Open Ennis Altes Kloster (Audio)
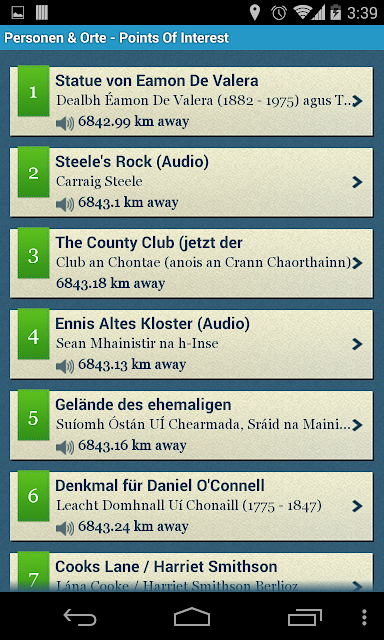 coord(191,344)
